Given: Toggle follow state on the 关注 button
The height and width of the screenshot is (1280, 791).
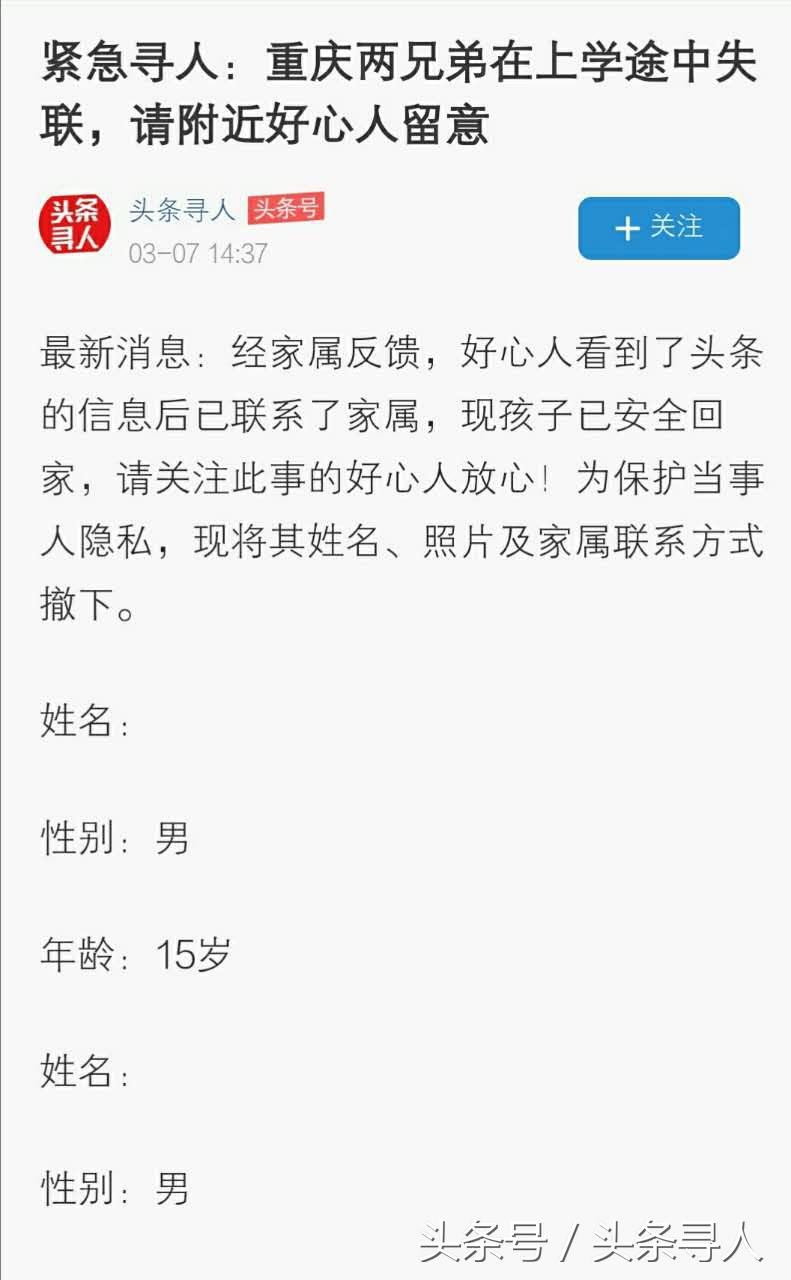Looking at the screenshot, I should point(658,228).
